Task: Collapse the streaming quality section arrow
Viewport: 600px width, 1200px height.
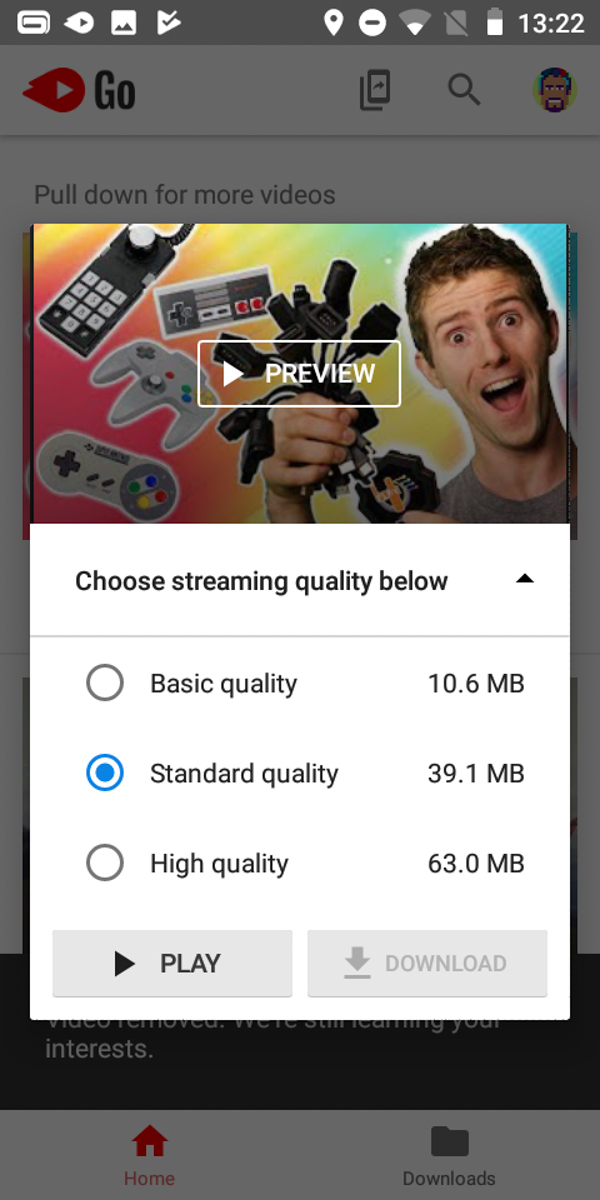Action: coord(525,579)
